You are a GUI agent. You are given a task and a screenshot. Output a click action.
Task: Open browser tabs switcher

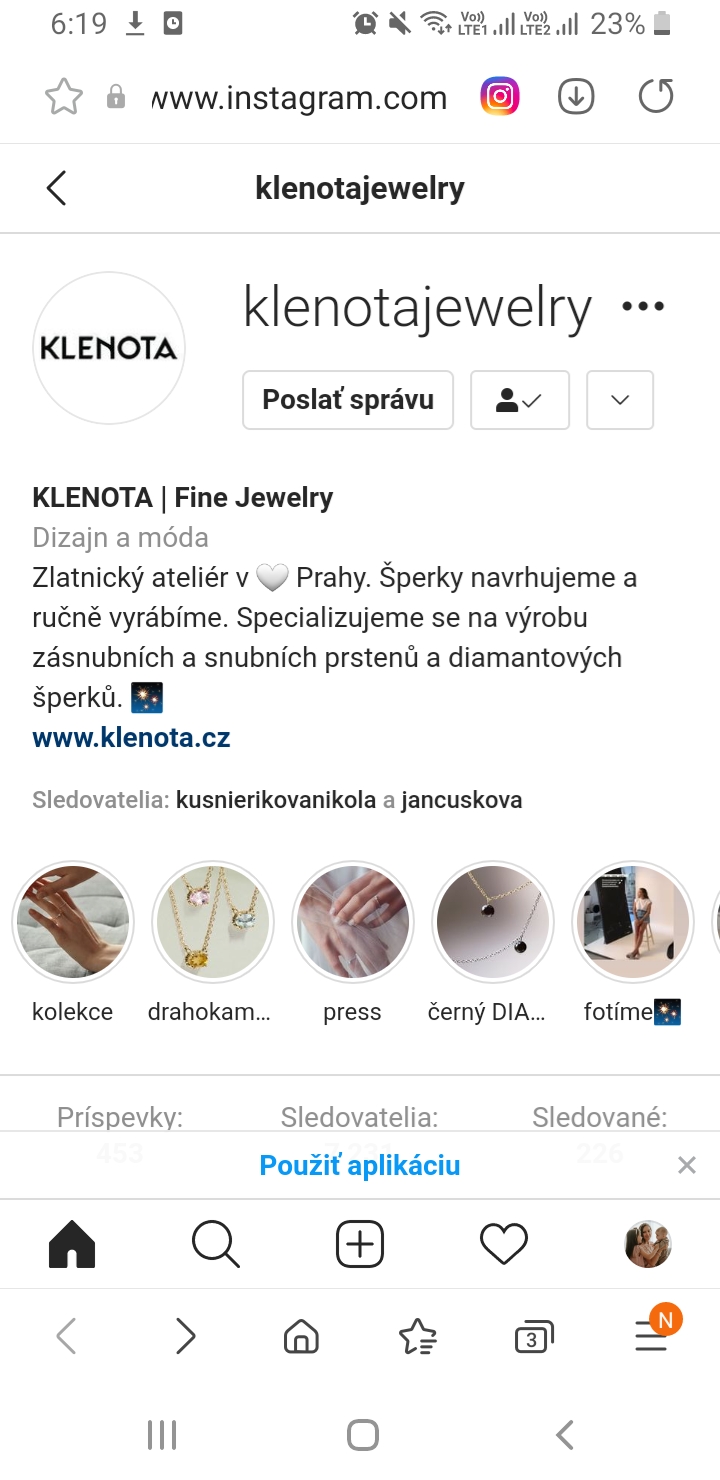click(x=533, y=1337)
